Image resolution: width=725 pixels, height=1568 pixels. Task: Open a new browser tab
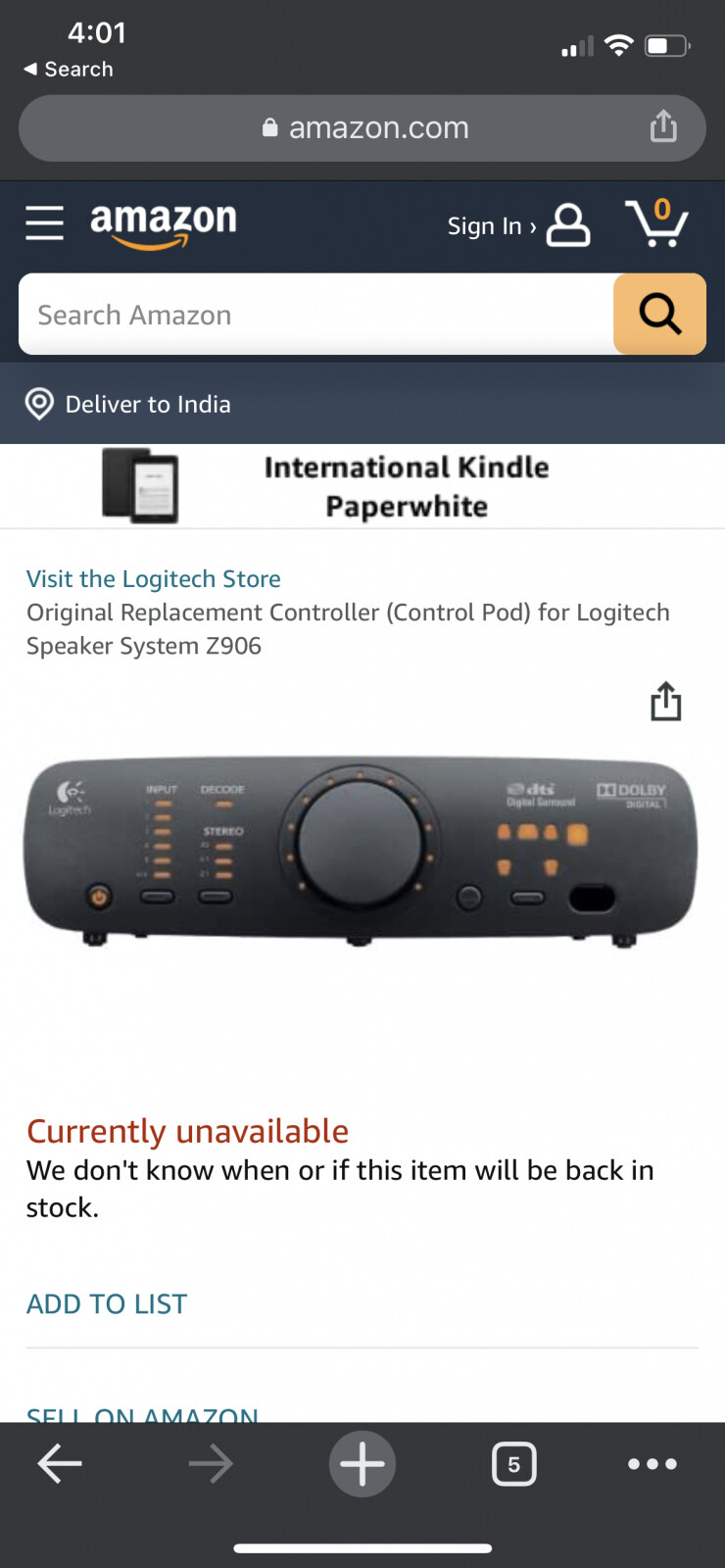(362, 1464)
